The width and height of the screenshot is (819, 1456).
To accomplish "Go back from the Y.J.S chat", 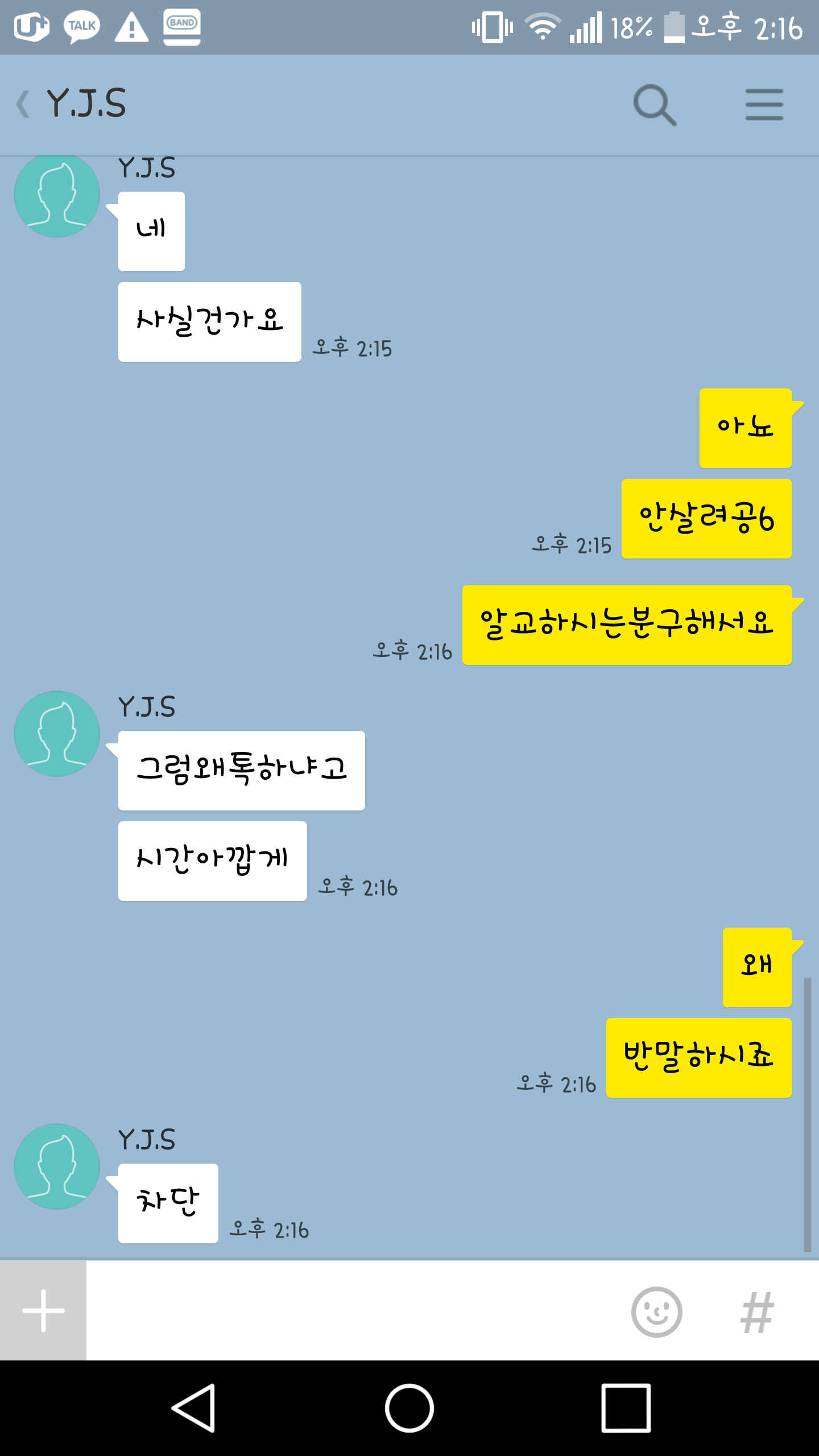I will click(23, 105).
